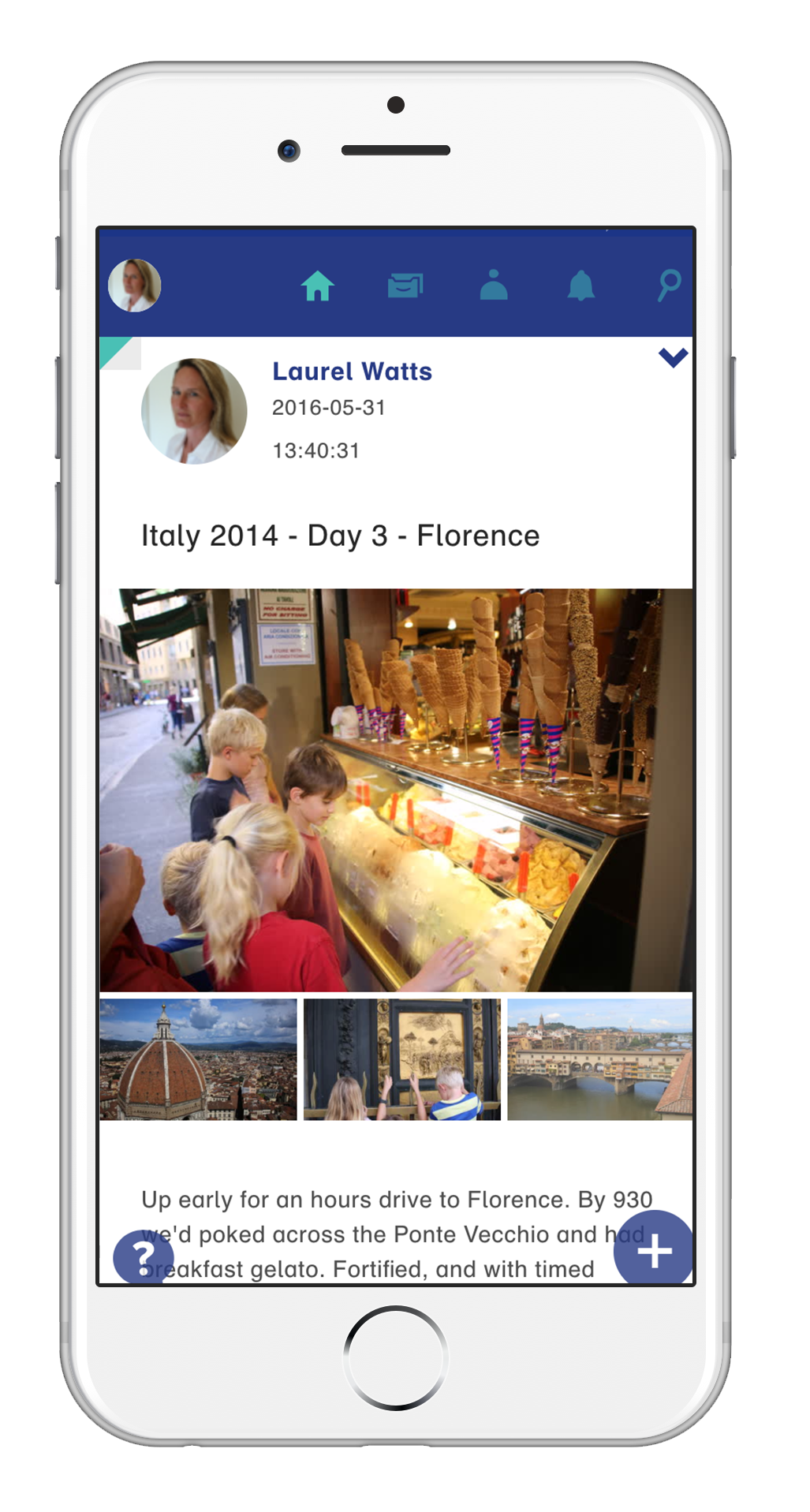View the golden doors thumbnail
810x1512 pixels.
click(x=401, y=1059)
